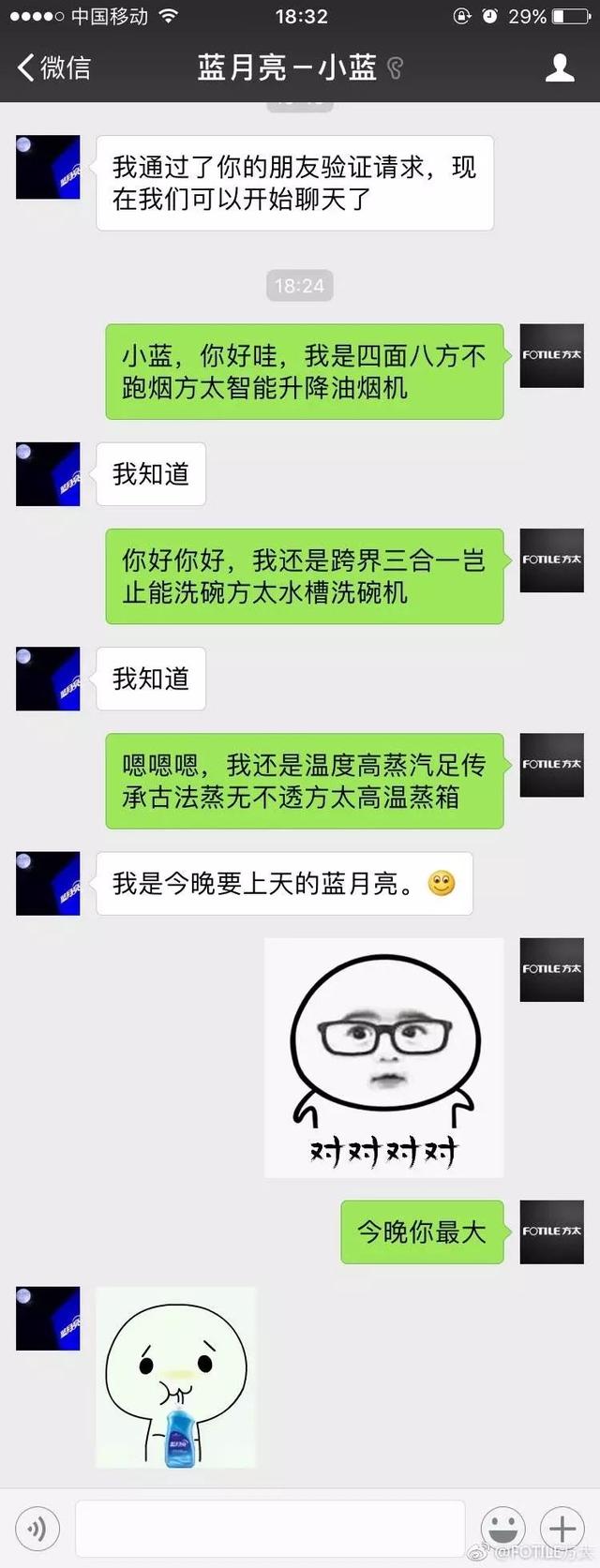Open 蓝月亮 avatar beside the friend-verification message
This screenshot has width=600, height=1568.
click(48, 167)
